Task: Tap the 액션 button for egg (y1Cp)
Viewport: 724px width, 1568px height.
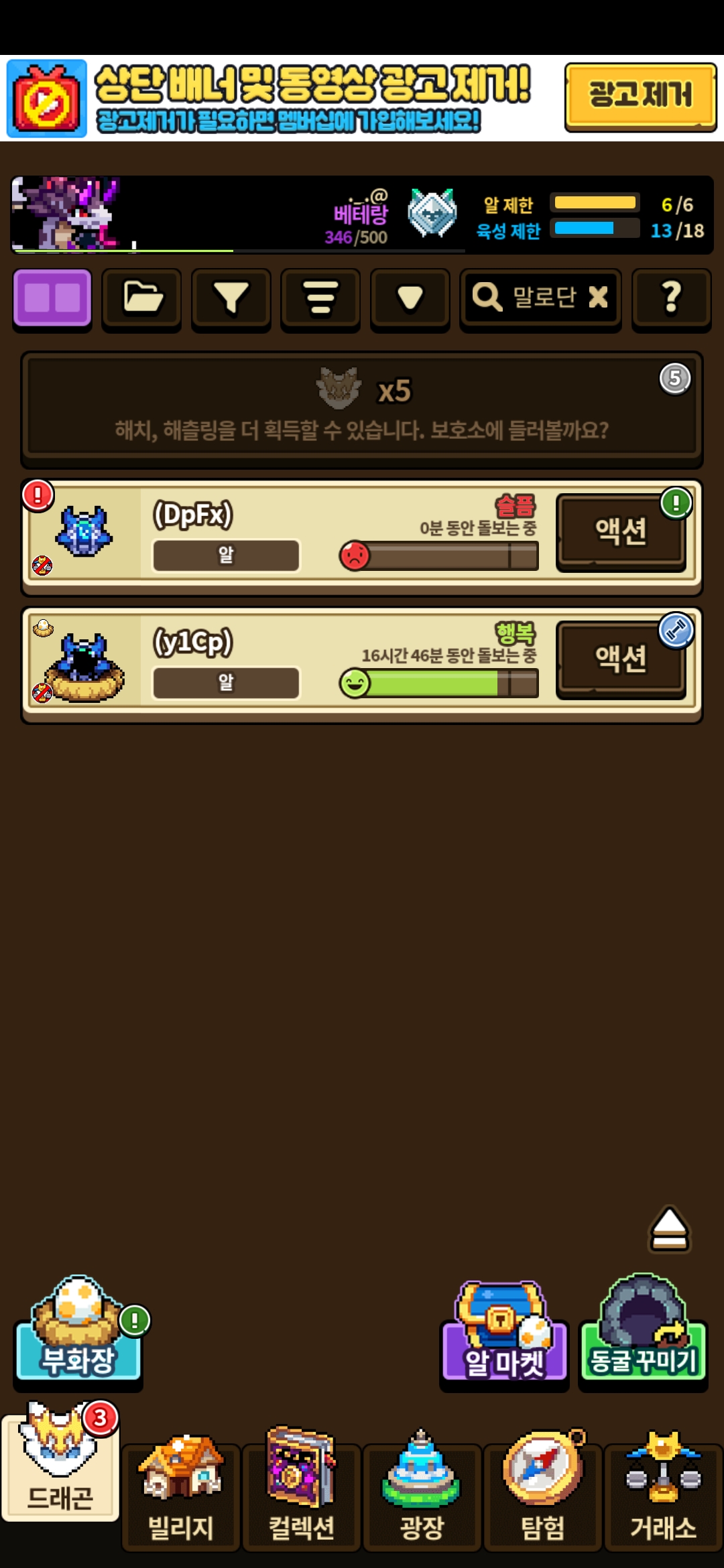Action: pos(621,659)
